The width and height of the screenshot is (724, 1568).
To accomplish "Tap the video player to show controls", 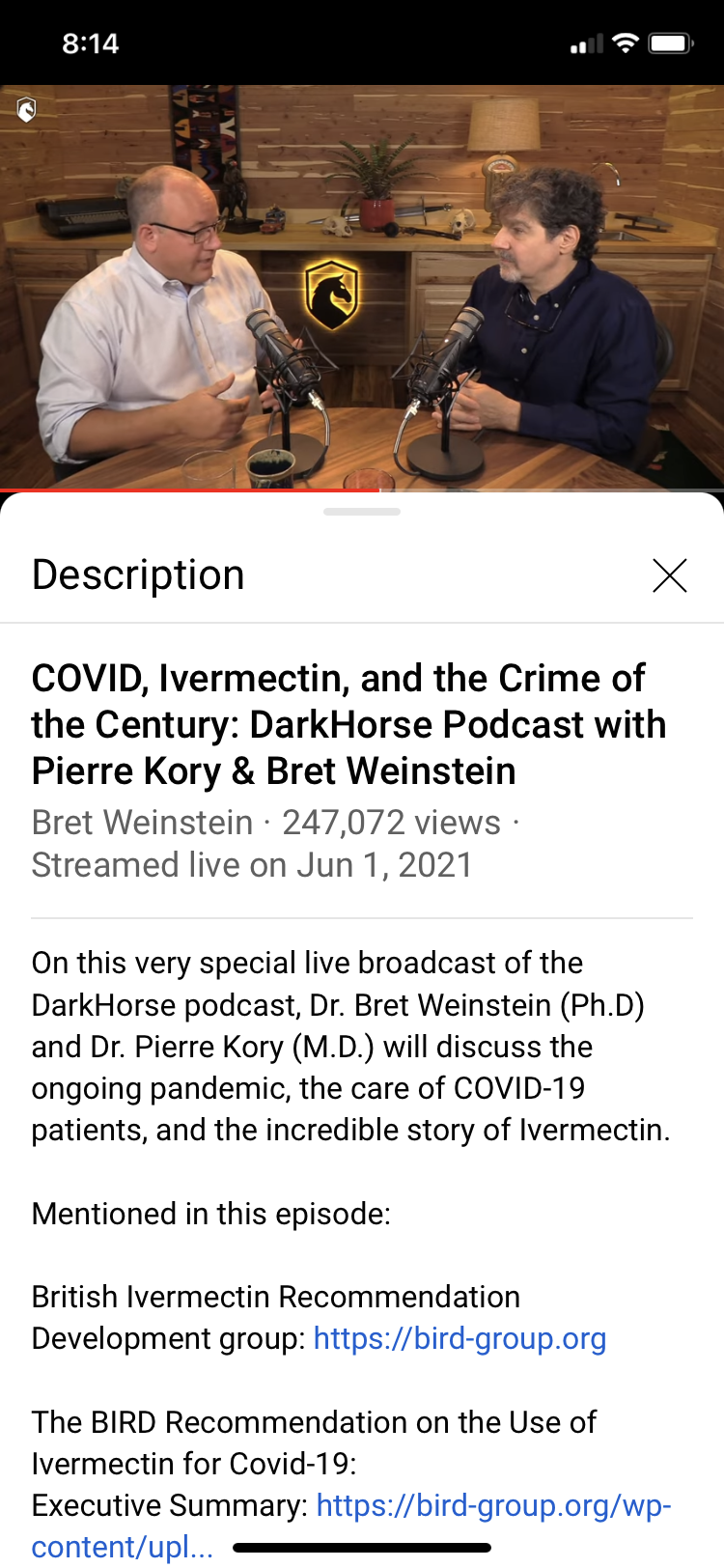I will click(x=362, y=287).
